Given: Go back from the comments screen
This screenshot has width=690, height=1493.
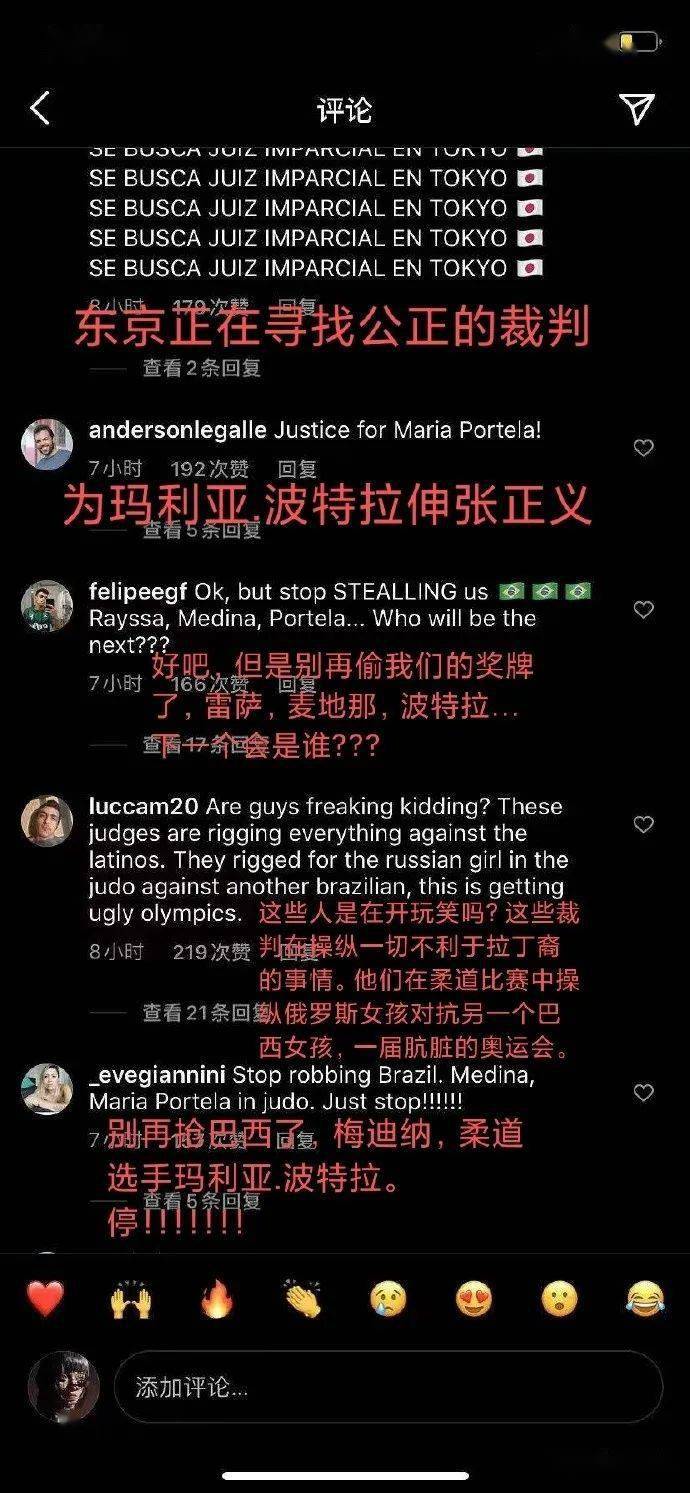Looking at the screenshot, I should (x=40, y=108).
